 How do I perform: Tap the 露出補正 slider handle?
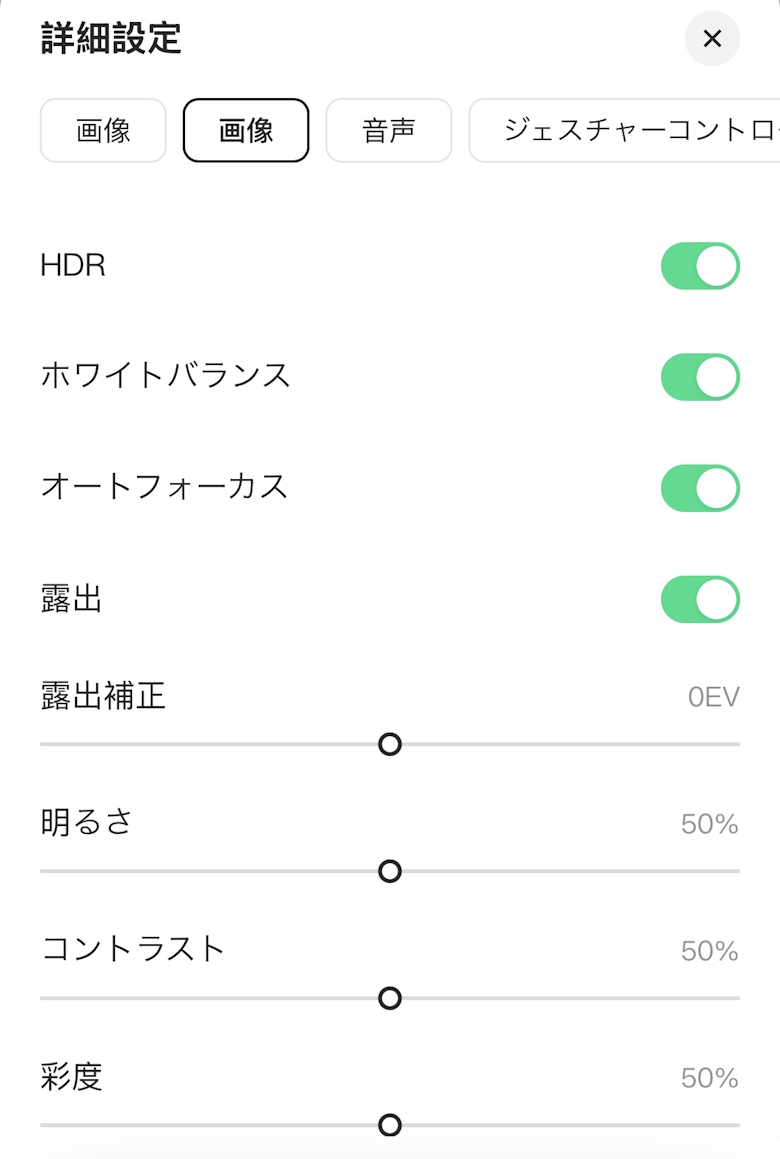click(390, 744)
